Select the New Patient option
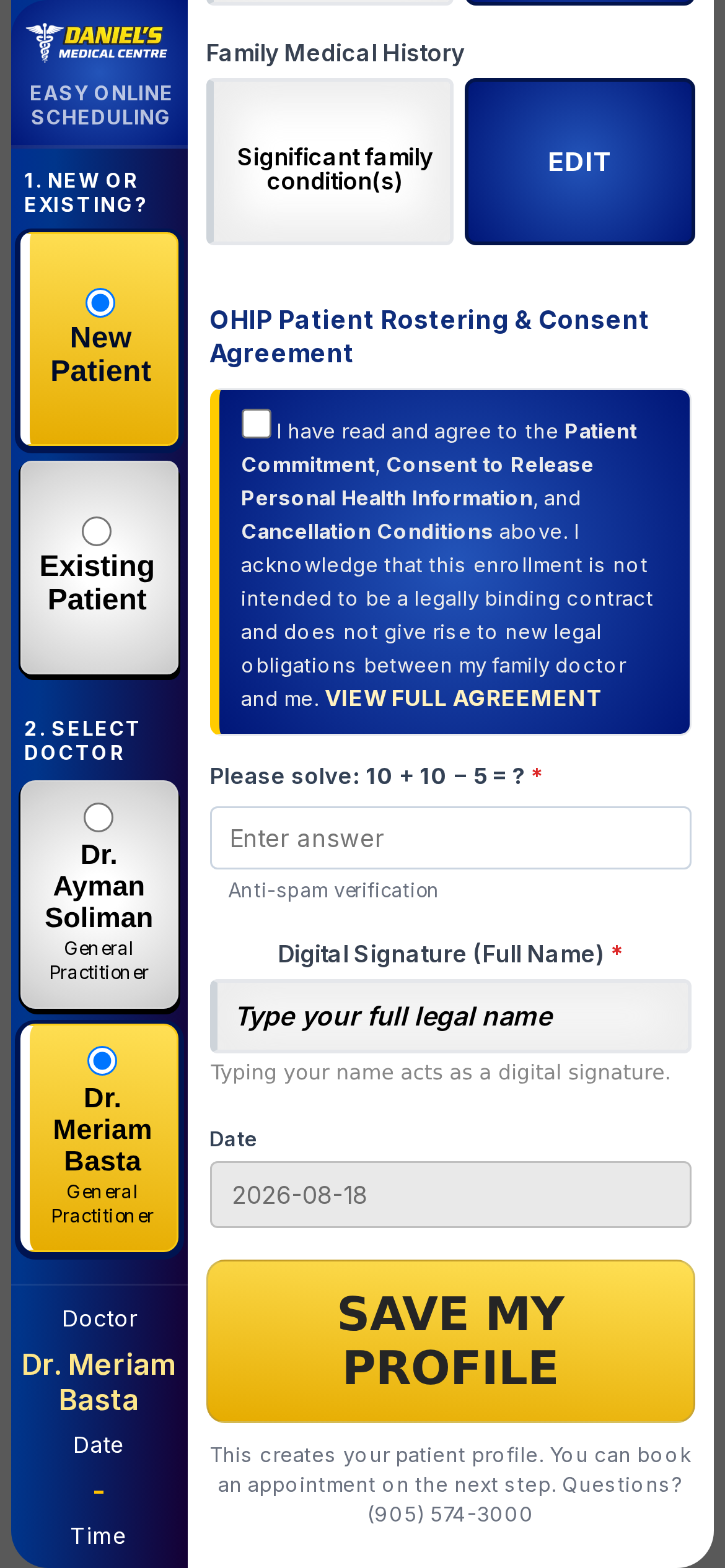 click(100, 339)
